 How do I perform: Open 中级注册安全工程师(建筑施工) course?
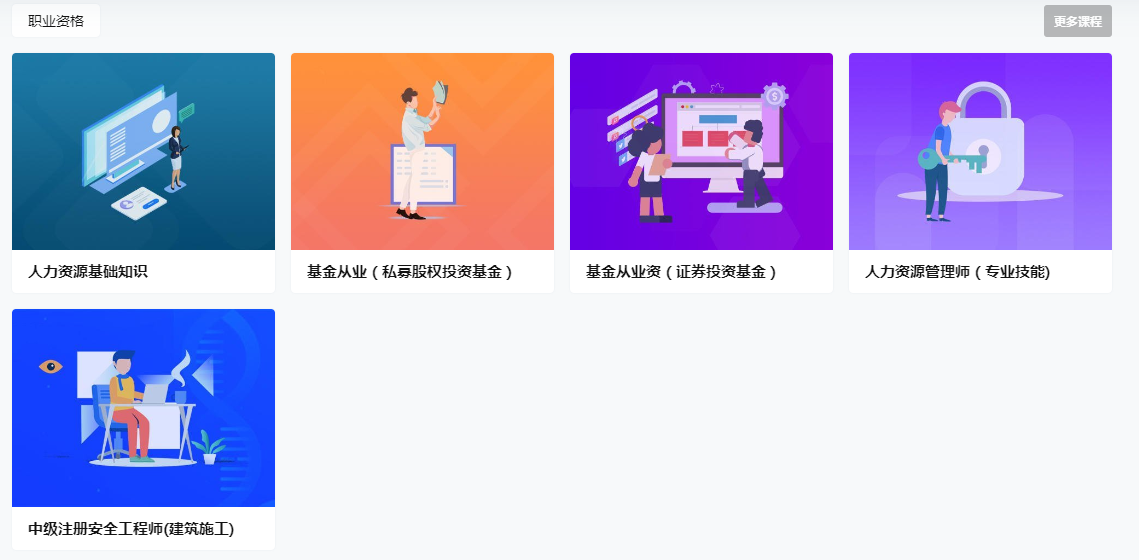pos(143,428)
